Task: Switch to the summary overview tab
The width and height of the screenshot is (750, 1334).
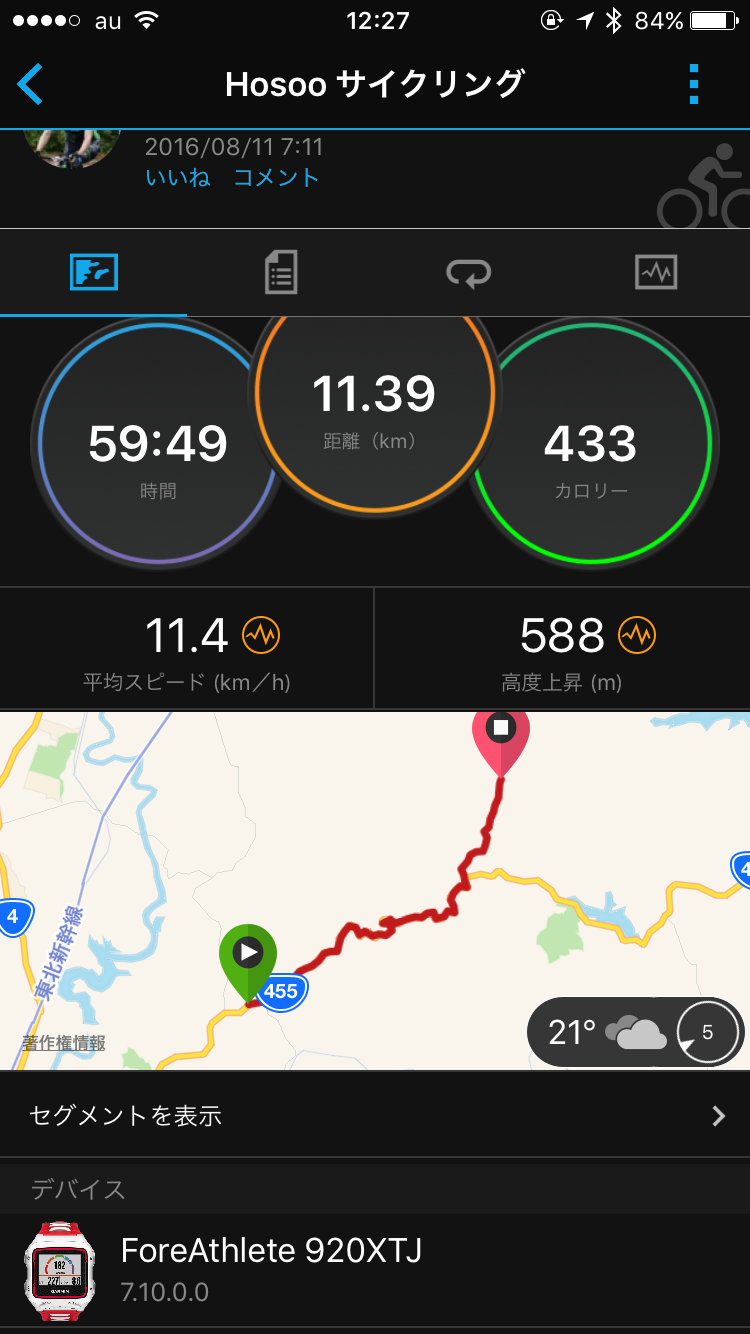Action: coord(94,272)
